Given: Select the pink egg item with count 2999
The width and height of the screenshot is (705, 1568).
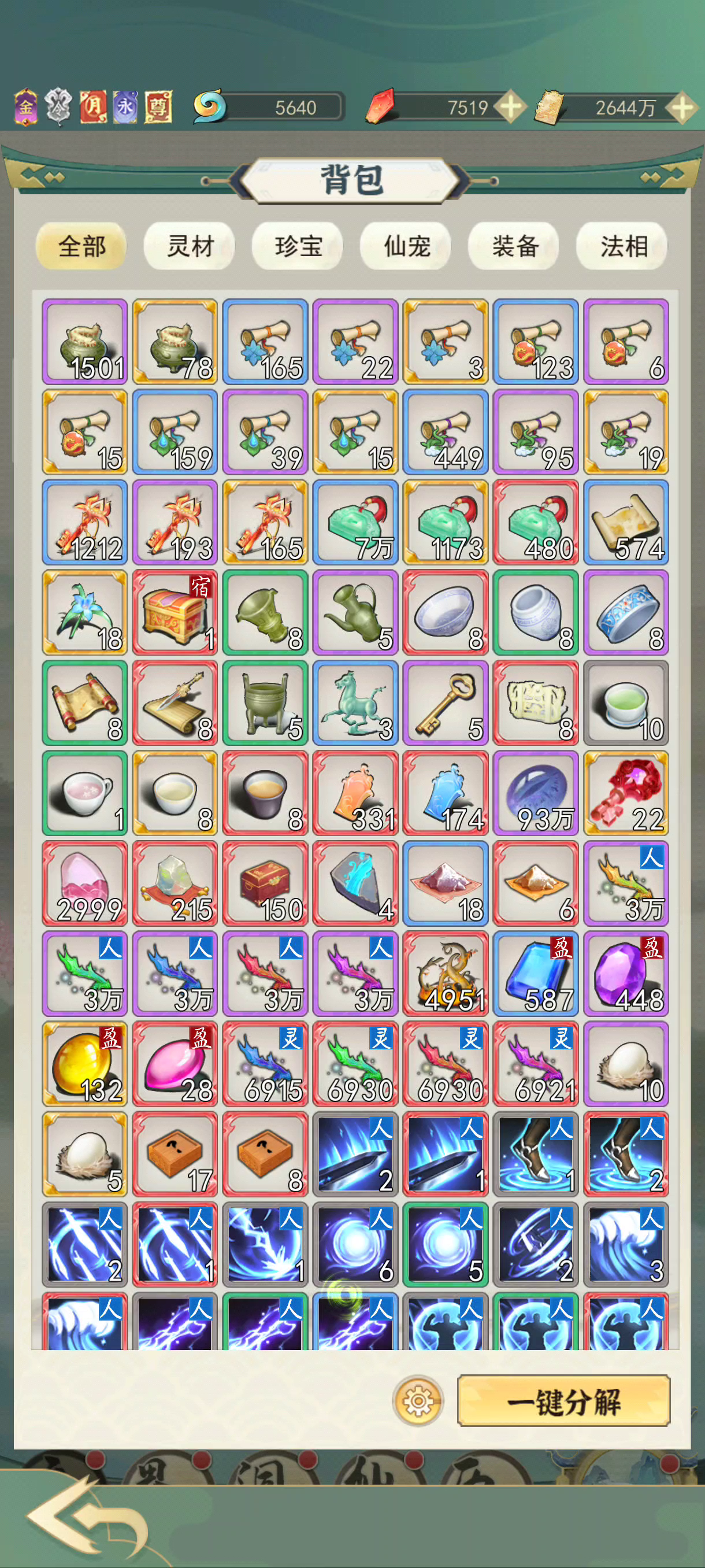Looking at the screenshot, I should pyautogui.click(x=85, y=884).
